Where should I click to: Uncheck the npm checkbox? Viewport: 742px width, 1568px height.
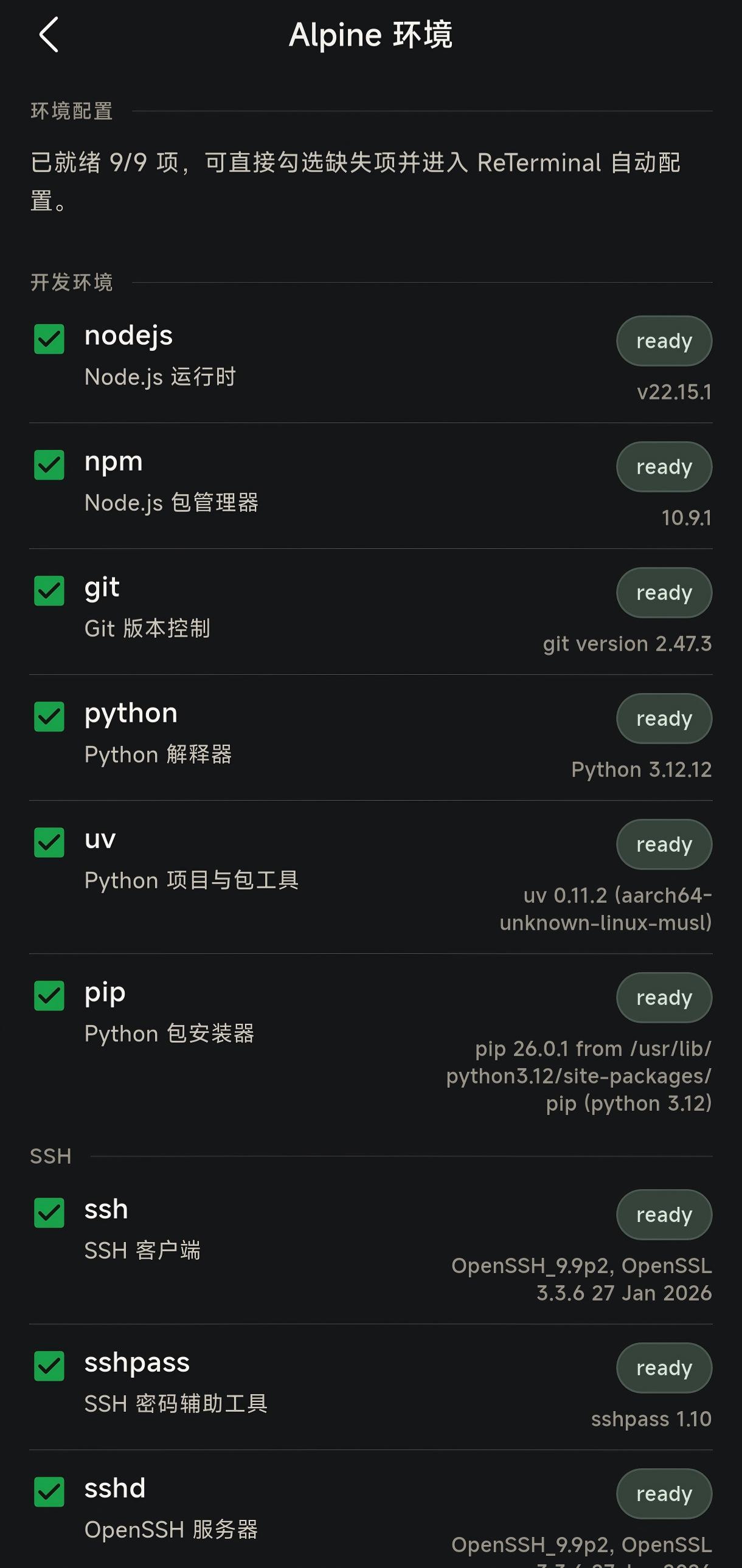pos(49,466)
